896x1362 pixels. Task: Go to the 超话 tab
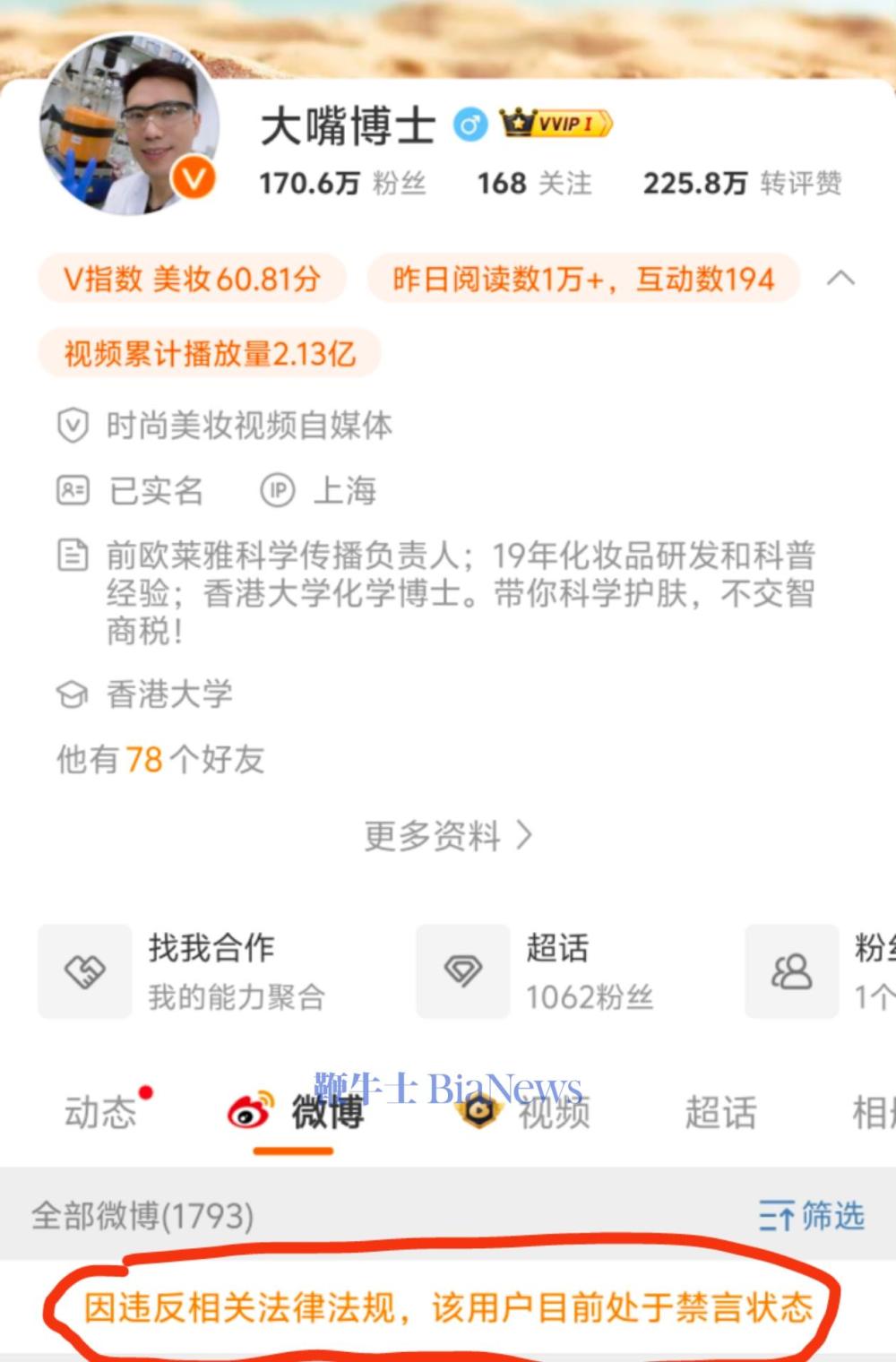tap(720, 1113)
